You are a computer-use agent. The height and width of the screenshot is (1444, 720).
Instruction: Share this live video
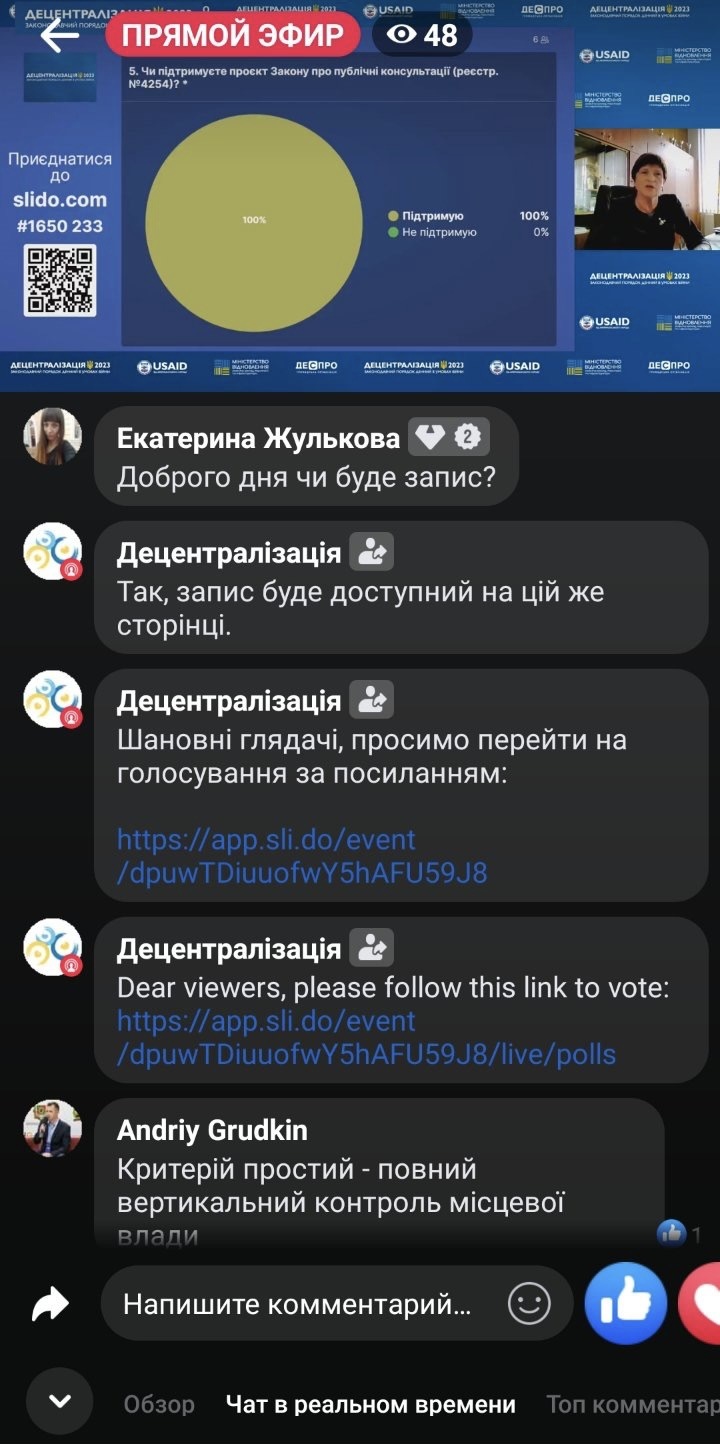(x=50, y=1303)
